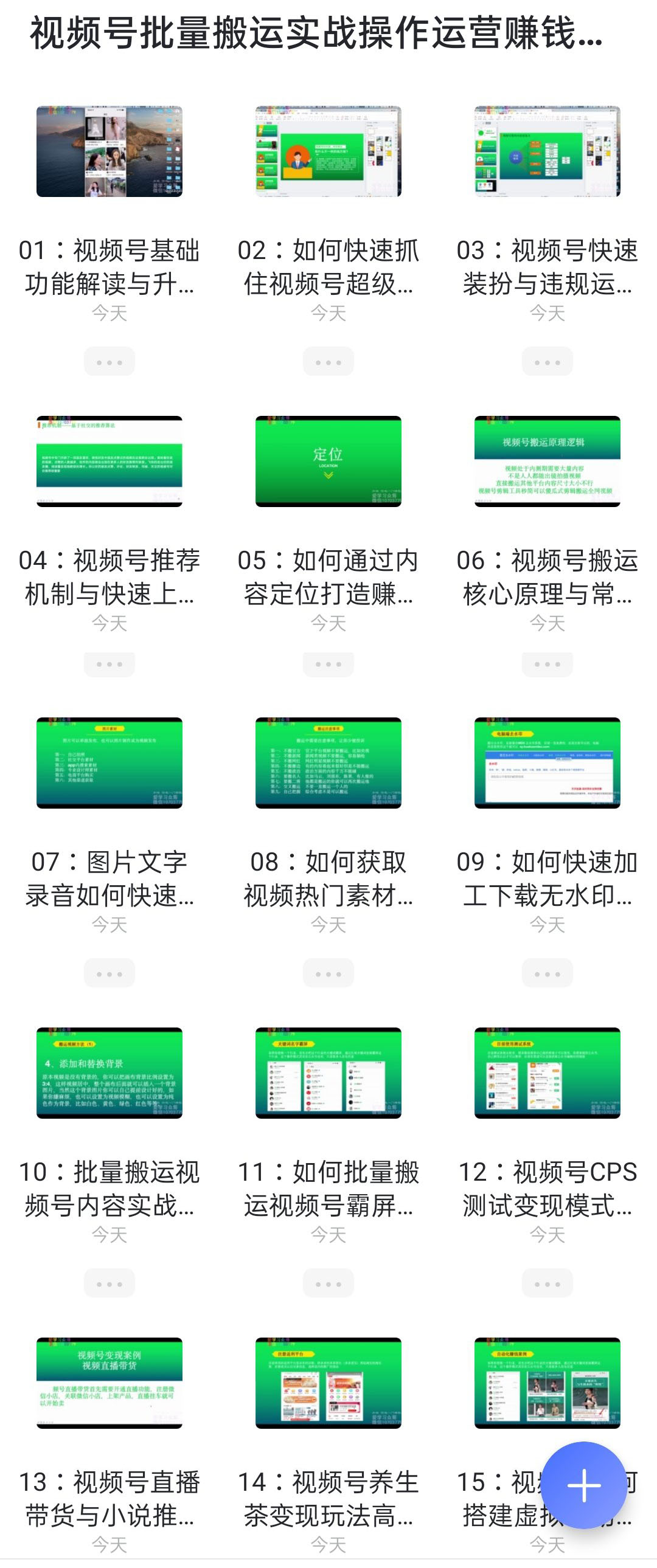Open video 08 如何获取视频热门素材
657x1568 pixels.
(328, 762)
